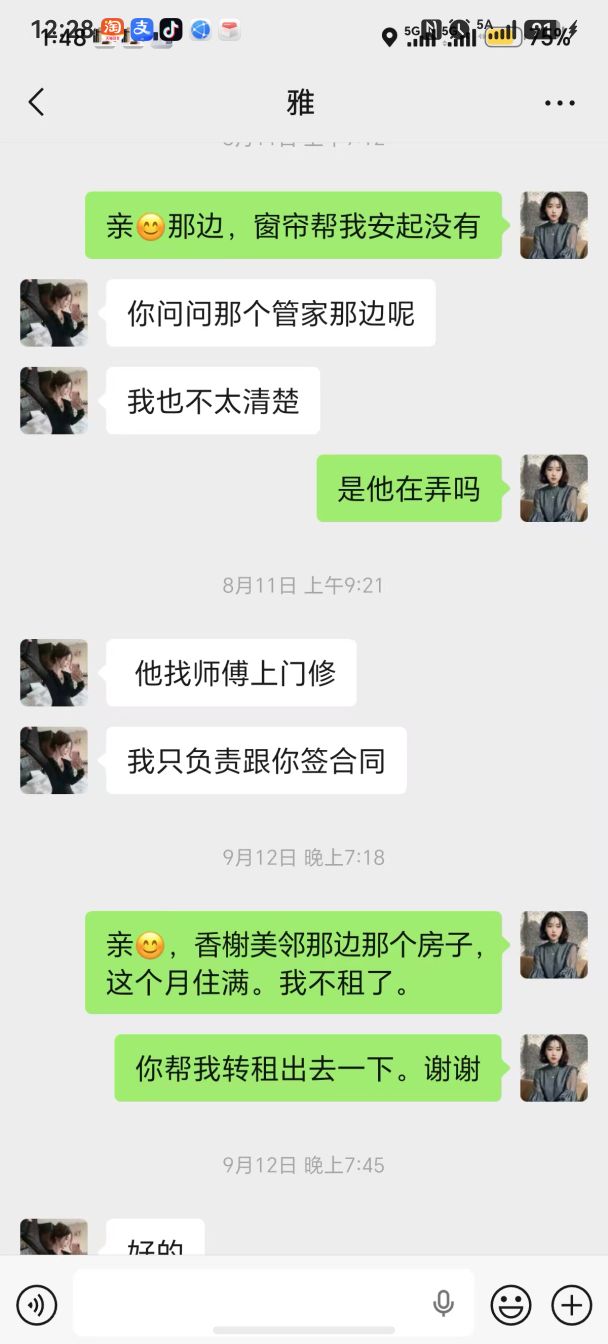Open contact avatar beside 你问问那个管家那边呢
608x1344 pixels.
[x=54, y=313]
